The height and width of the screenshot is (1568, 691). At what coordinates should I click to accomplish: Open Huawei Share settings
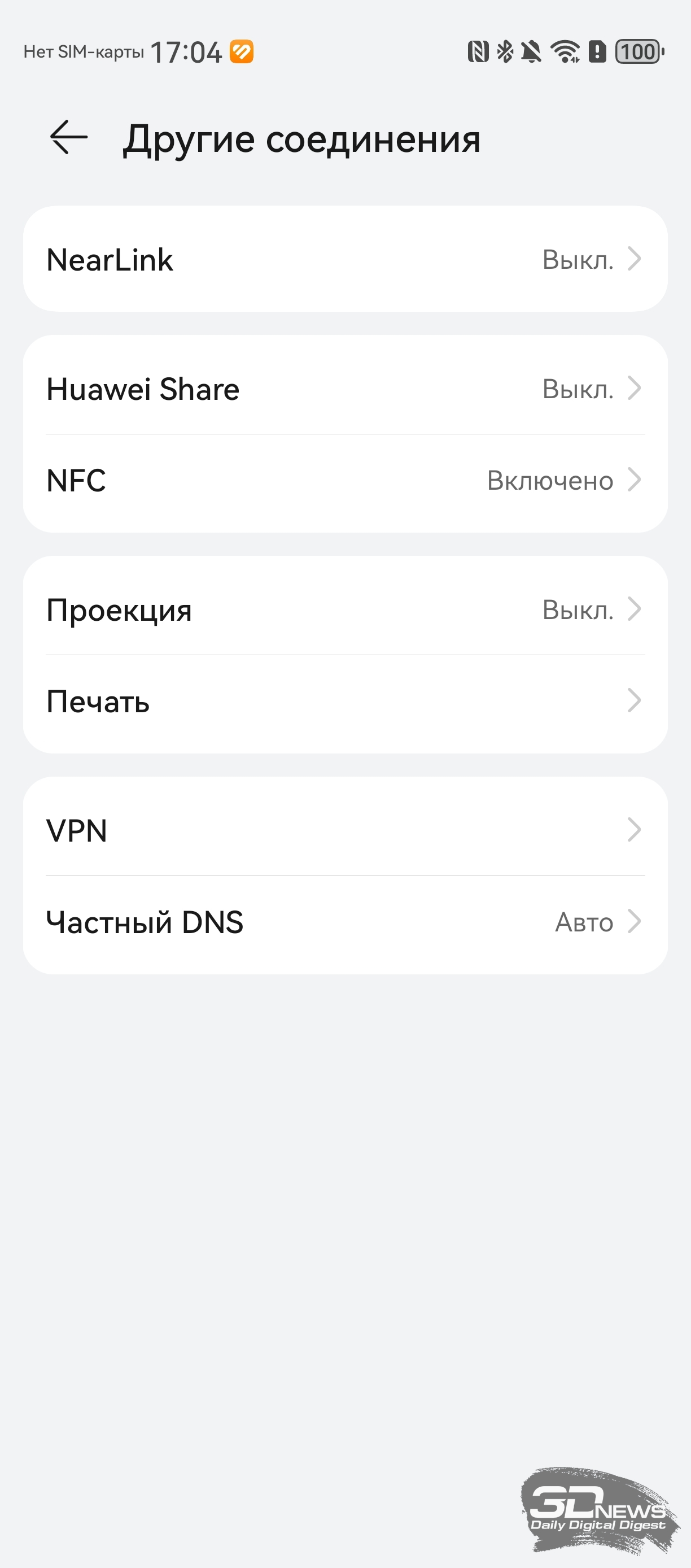point(345,389)
